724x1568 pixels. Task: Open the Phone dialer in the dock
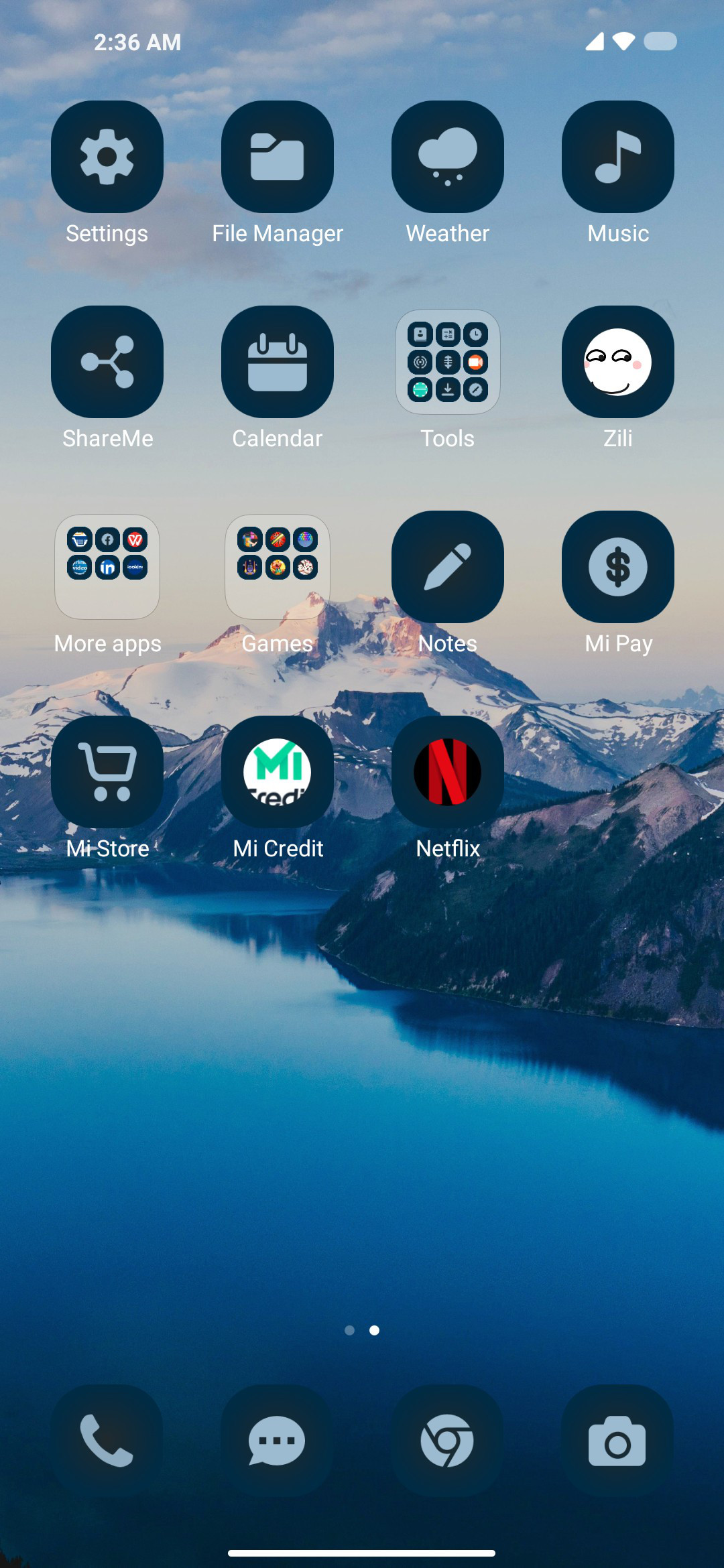(107, 1441)
